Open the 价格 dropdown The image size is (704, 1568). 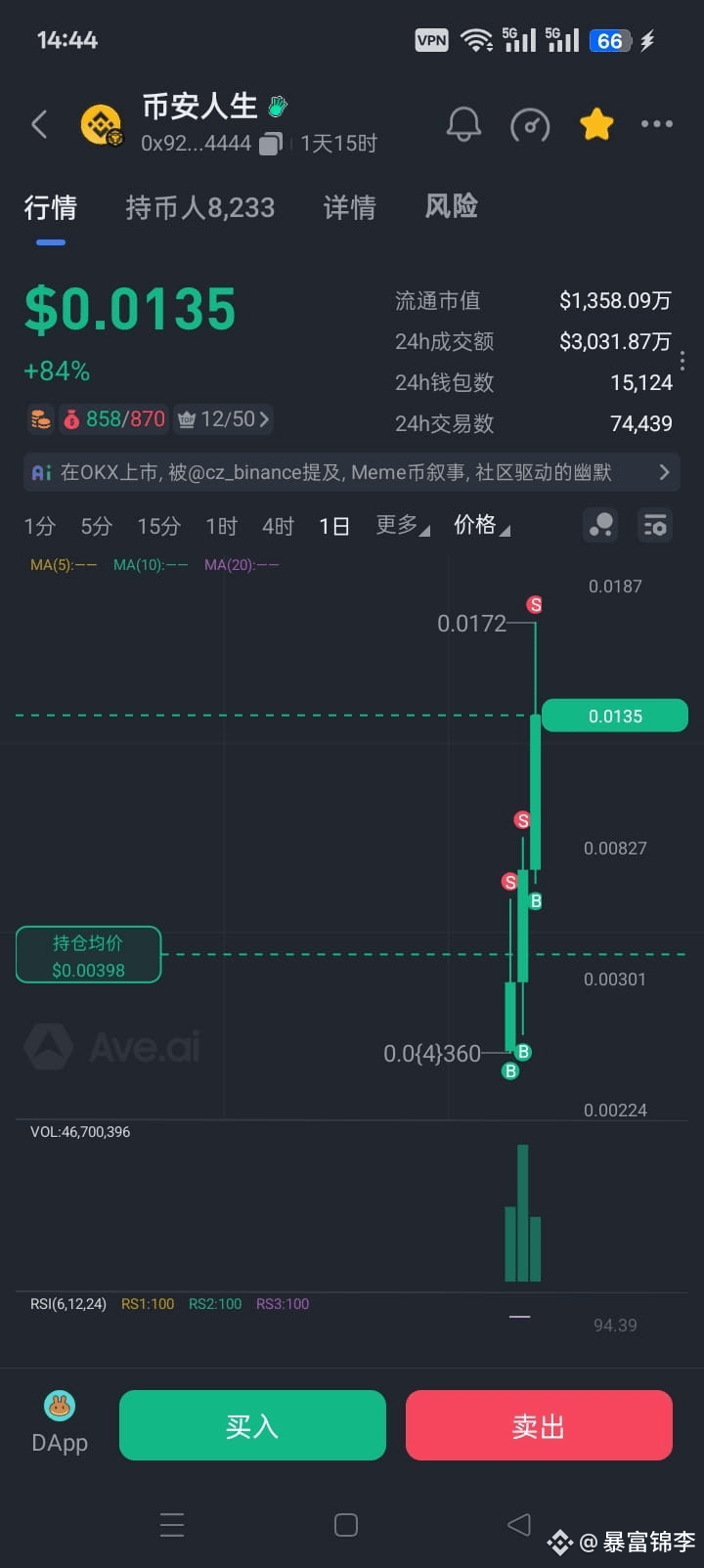481,526
